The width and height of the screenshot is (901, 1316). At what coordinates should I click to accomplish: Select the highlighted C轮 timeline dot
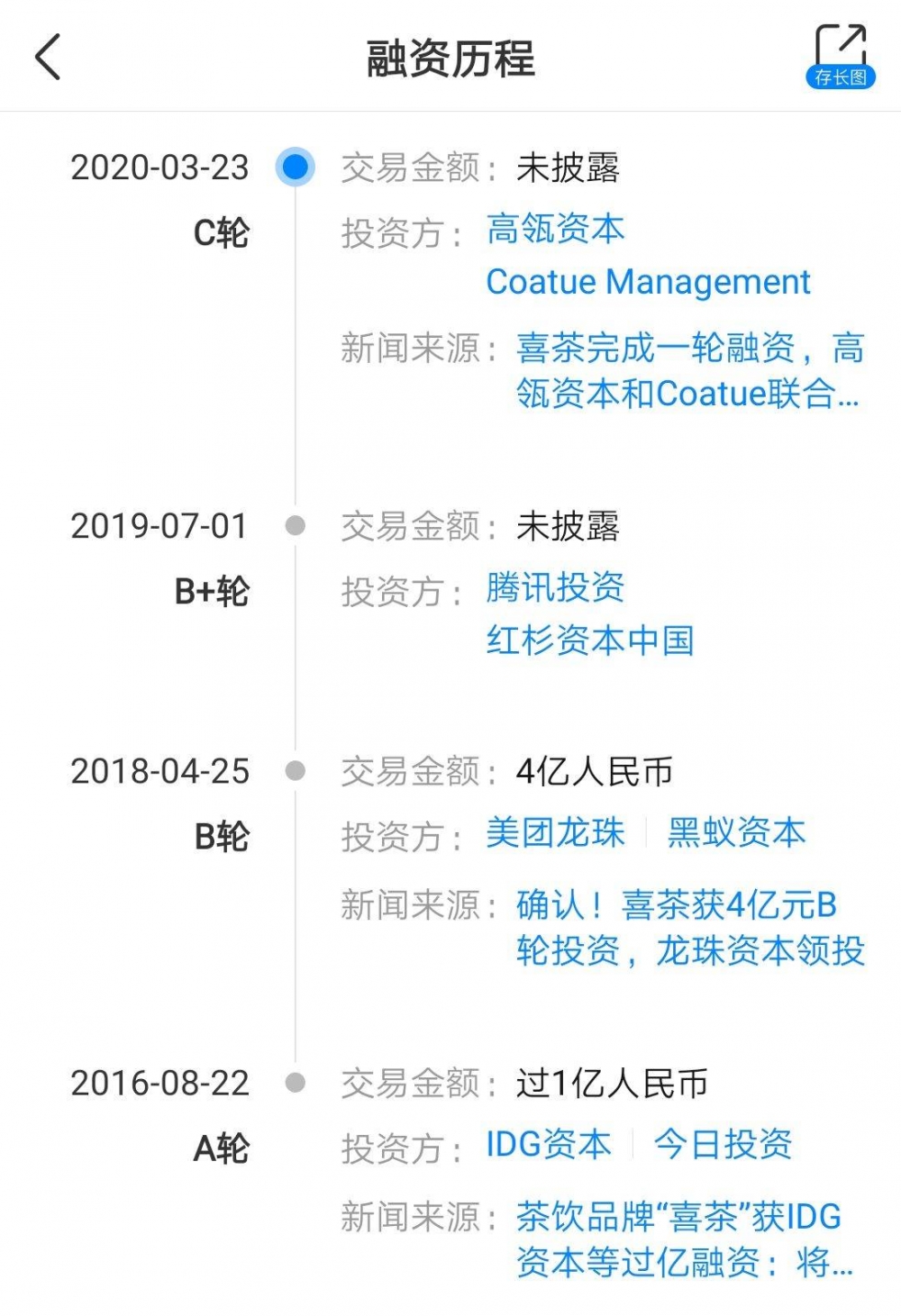click(x=296, y=168)
